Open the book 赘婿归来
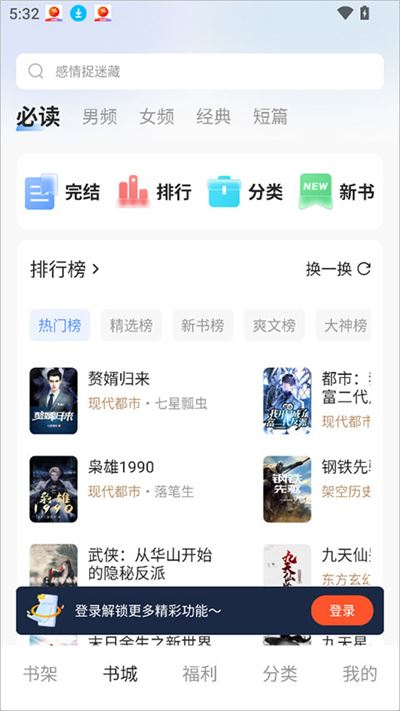The height and width of the screenshot is (711, 400). tap(119, 379)
